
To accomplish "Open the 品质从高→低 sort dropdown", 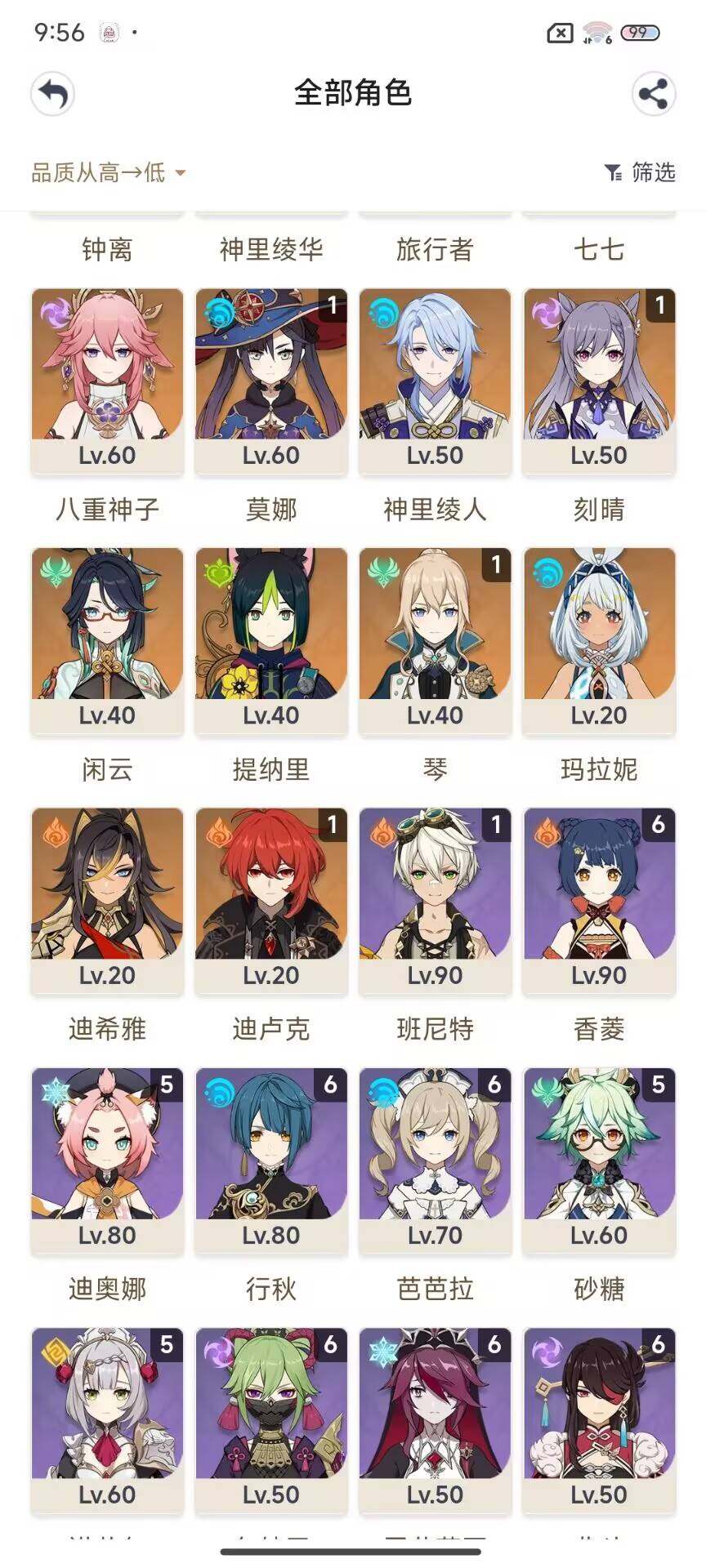I will coord(108,172).
